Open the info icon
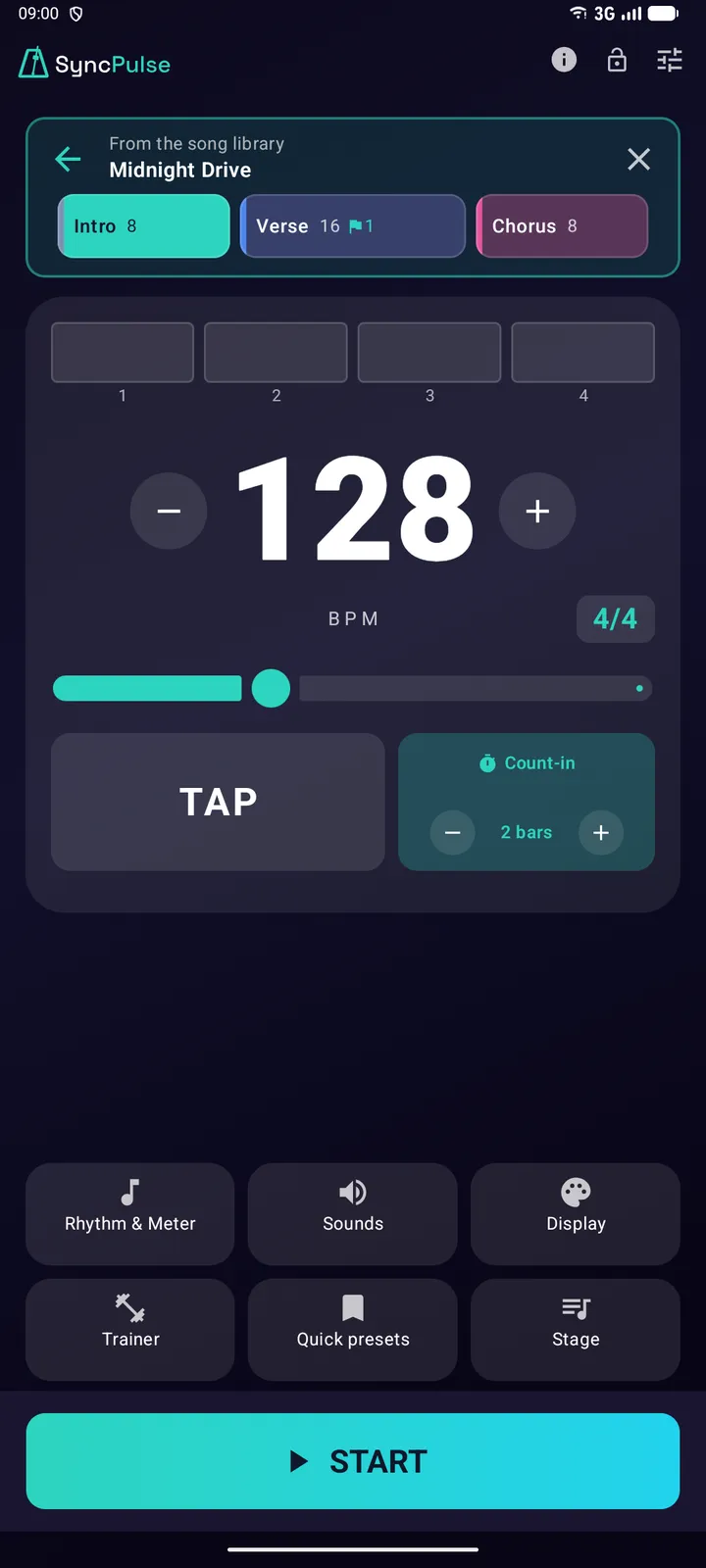706x1568 pixels. pos(564,61)
